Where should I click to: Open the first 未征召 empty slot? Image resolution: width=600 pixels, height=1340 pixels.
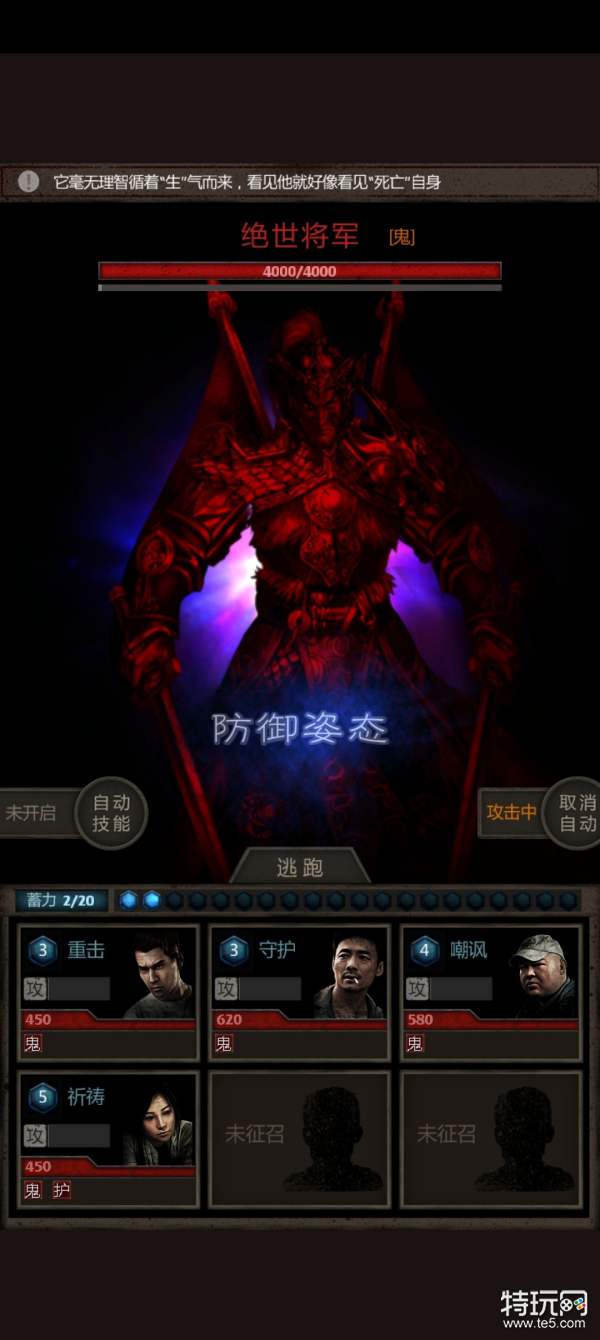click(x=299, y=1138)
